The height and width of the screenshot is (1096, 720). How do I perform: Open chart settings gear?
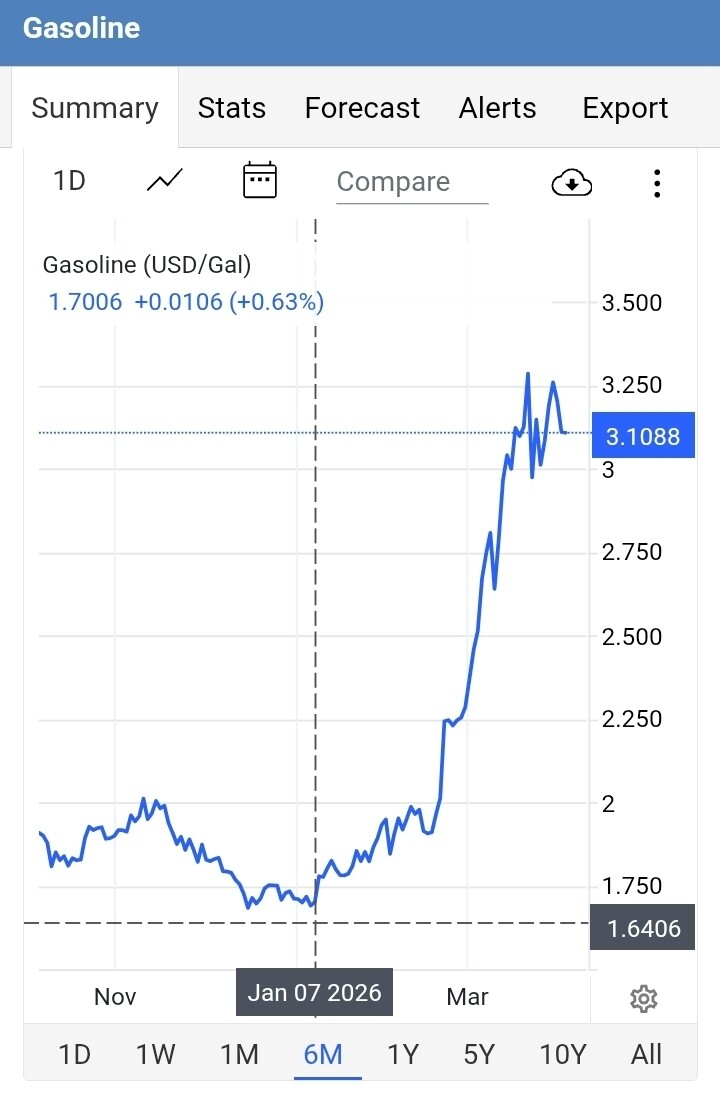pyautogui.click(x=643, y=998)
